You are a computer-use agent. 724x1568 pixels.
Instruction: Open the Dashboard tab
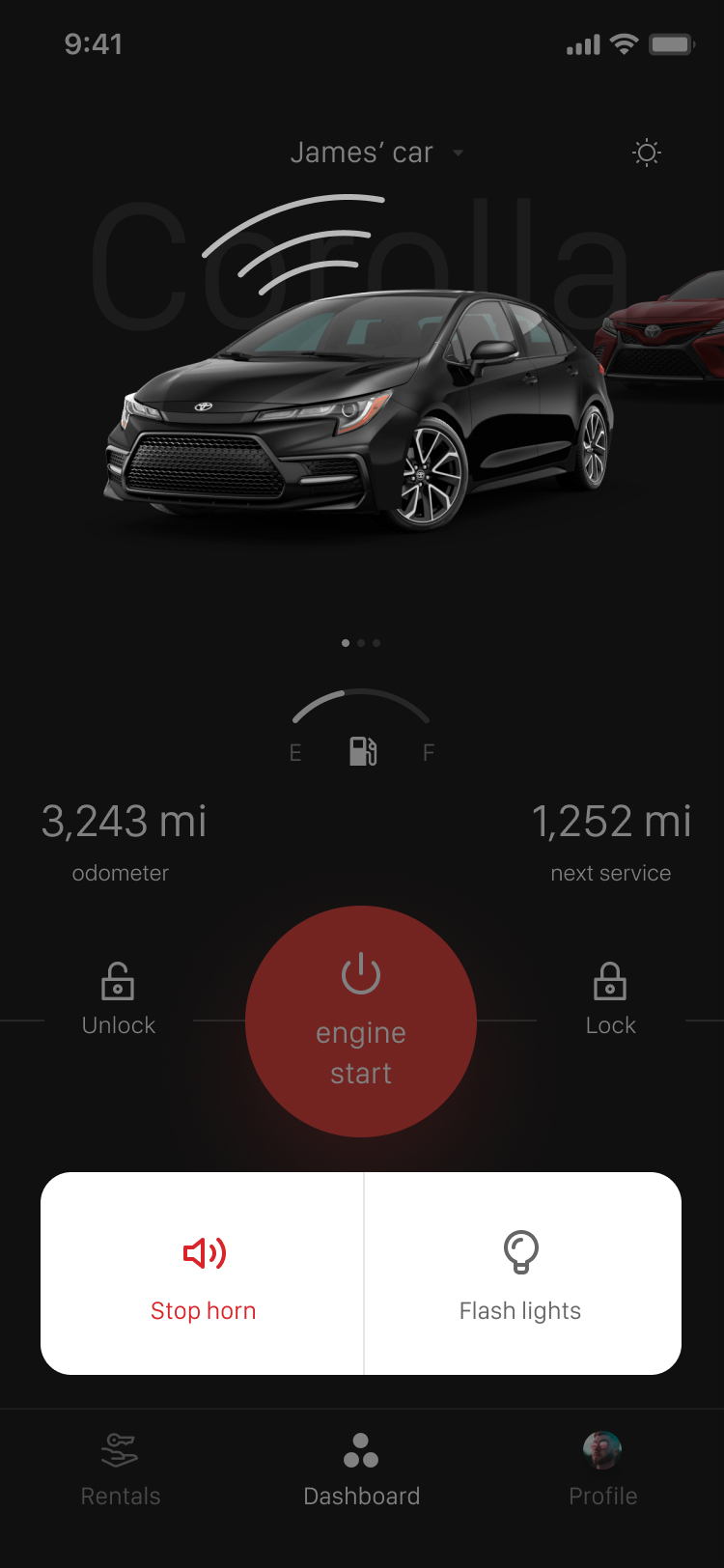click(361, 1470)
